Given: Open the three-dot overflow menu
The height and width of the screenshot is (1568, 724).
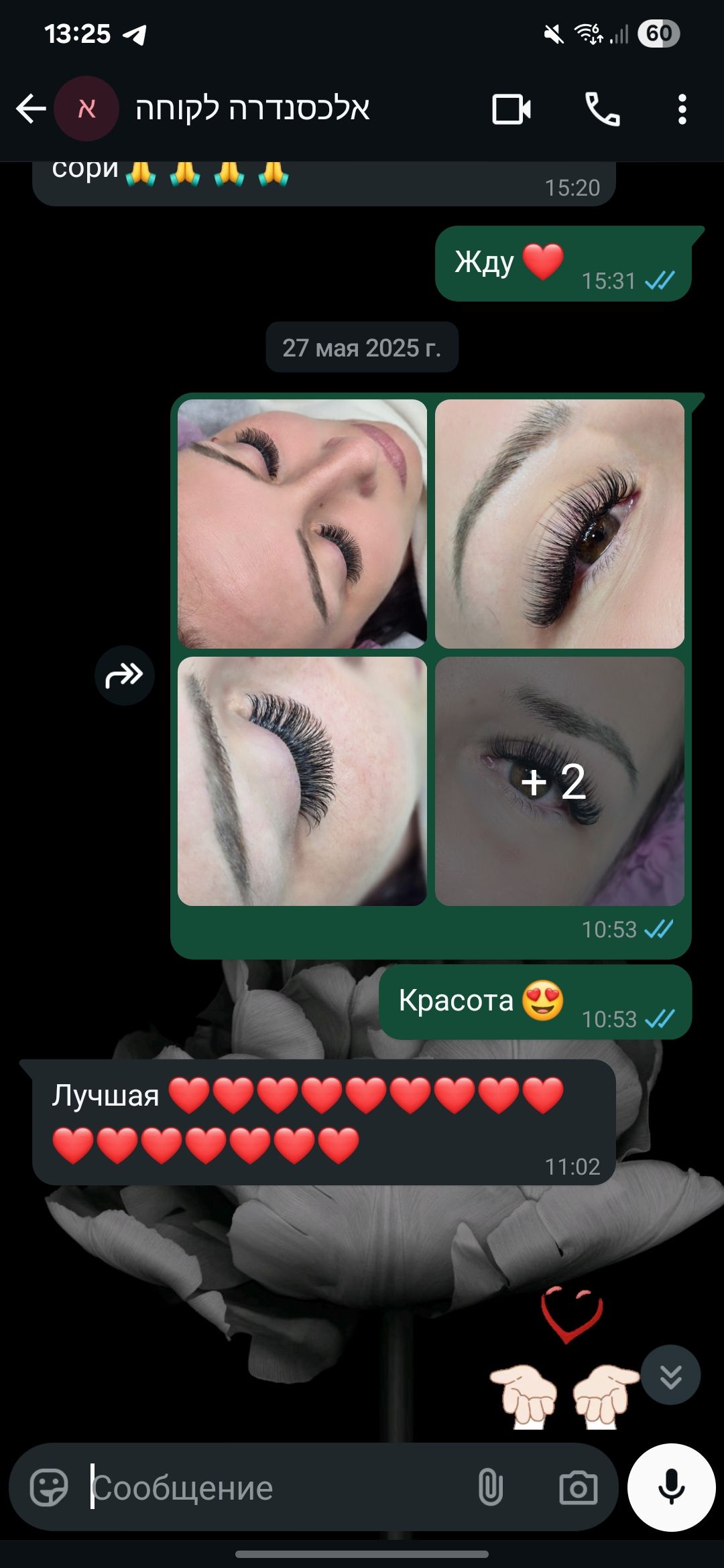Looking at the screenshot, I should [x=682, y=109].
